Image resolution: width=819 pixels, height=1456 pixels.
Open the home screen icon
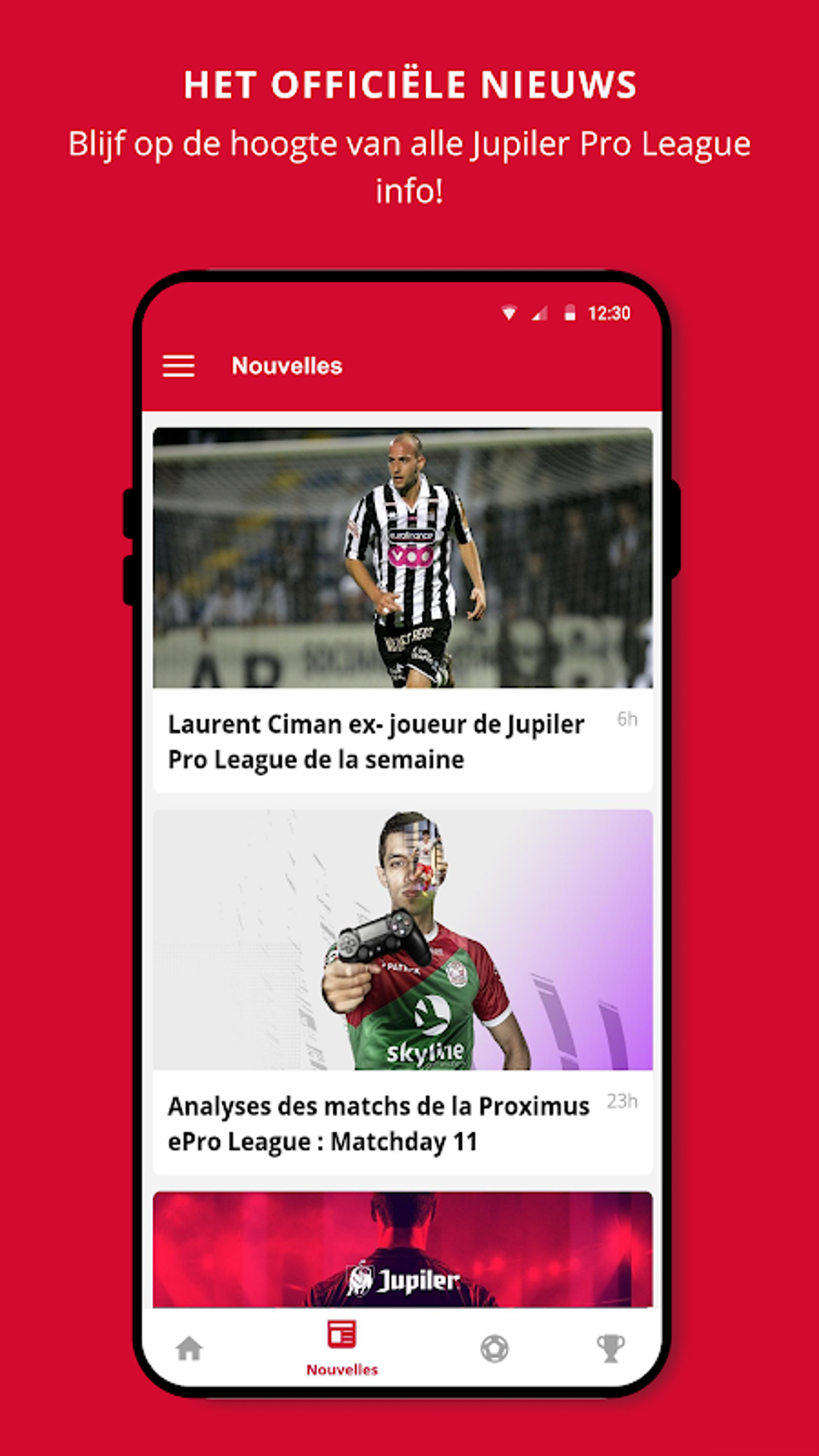click(189, 1345)
